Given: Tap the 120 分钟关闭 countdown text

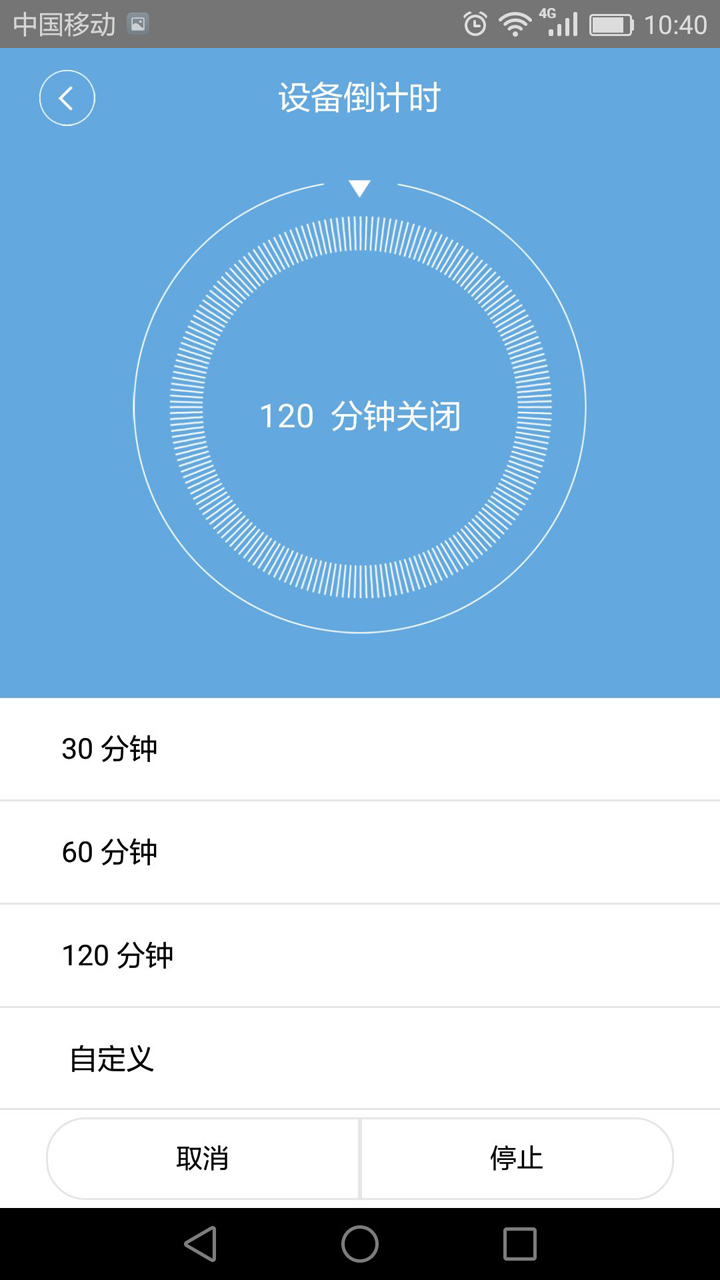Looking at the screenshot, I should click(x=360, y=416).
